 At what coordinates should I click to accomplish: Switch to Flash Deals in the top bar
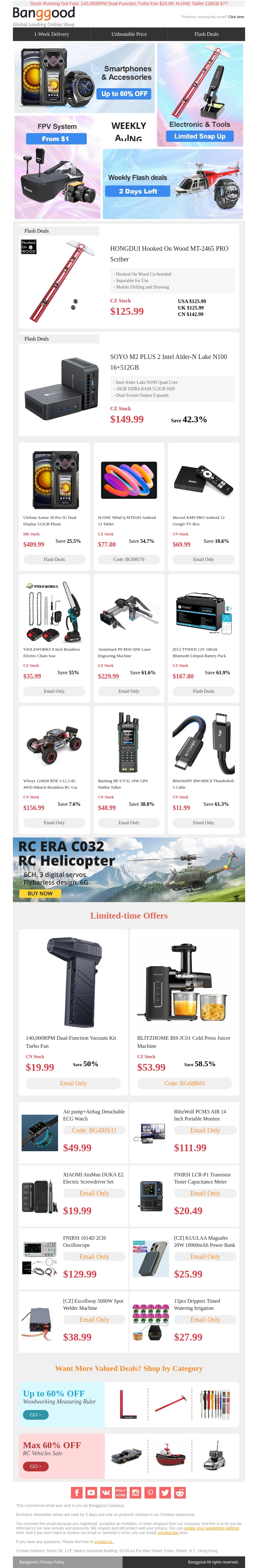pyautogui.click(x=206, y=34)
